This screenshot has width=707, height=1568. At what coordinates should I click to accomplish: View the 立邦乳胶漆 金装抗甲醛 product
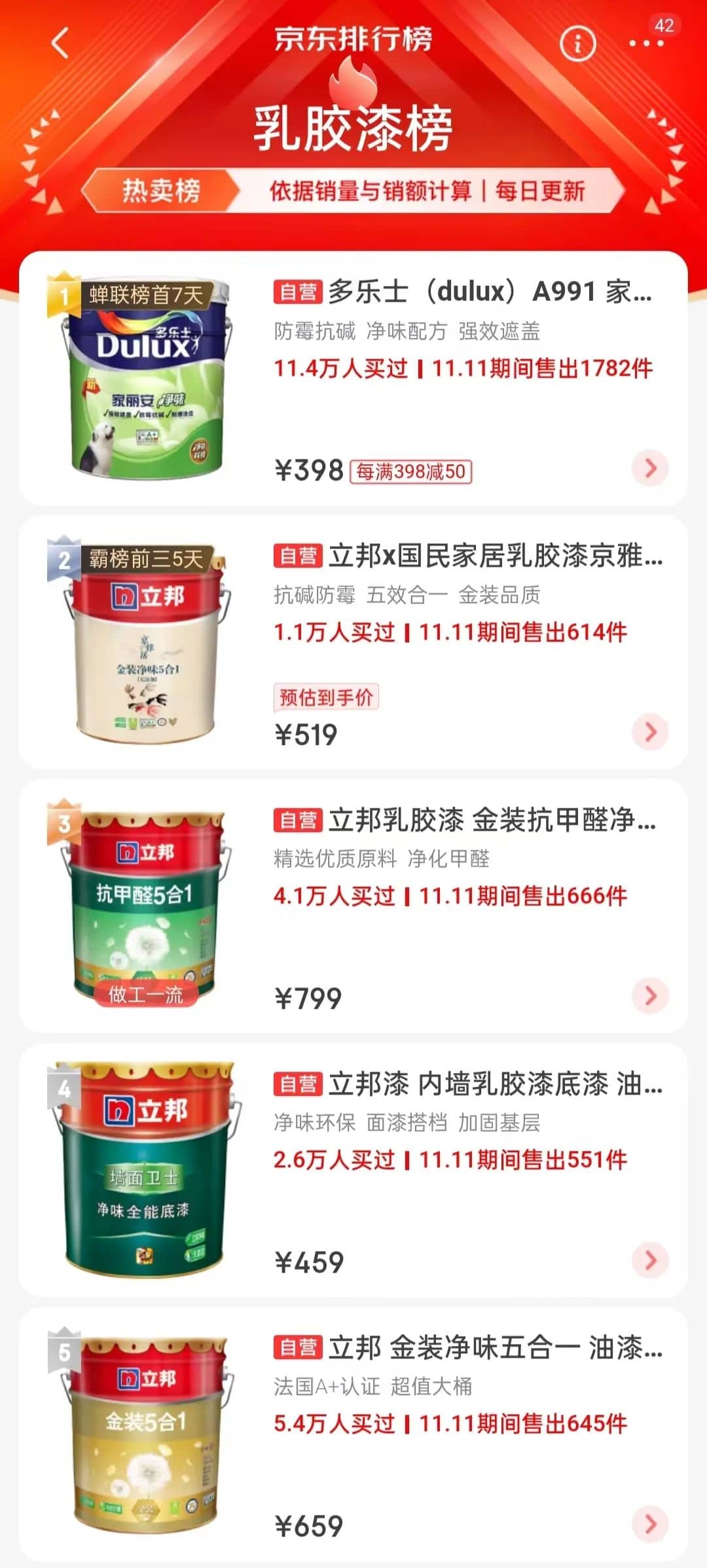click(x=465, y=820)
